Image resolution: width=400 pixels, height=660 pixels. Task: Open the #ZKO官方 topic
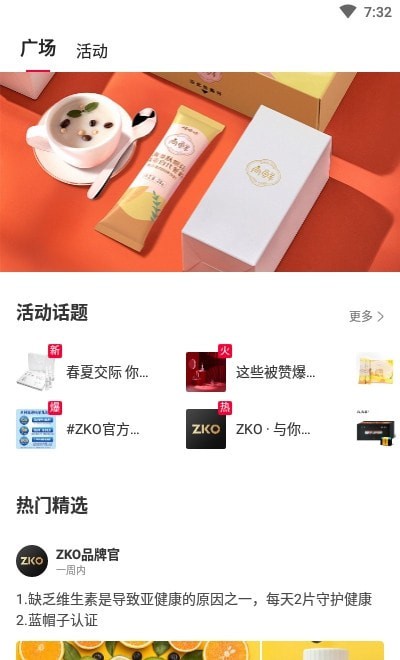(x=78, y=429)
